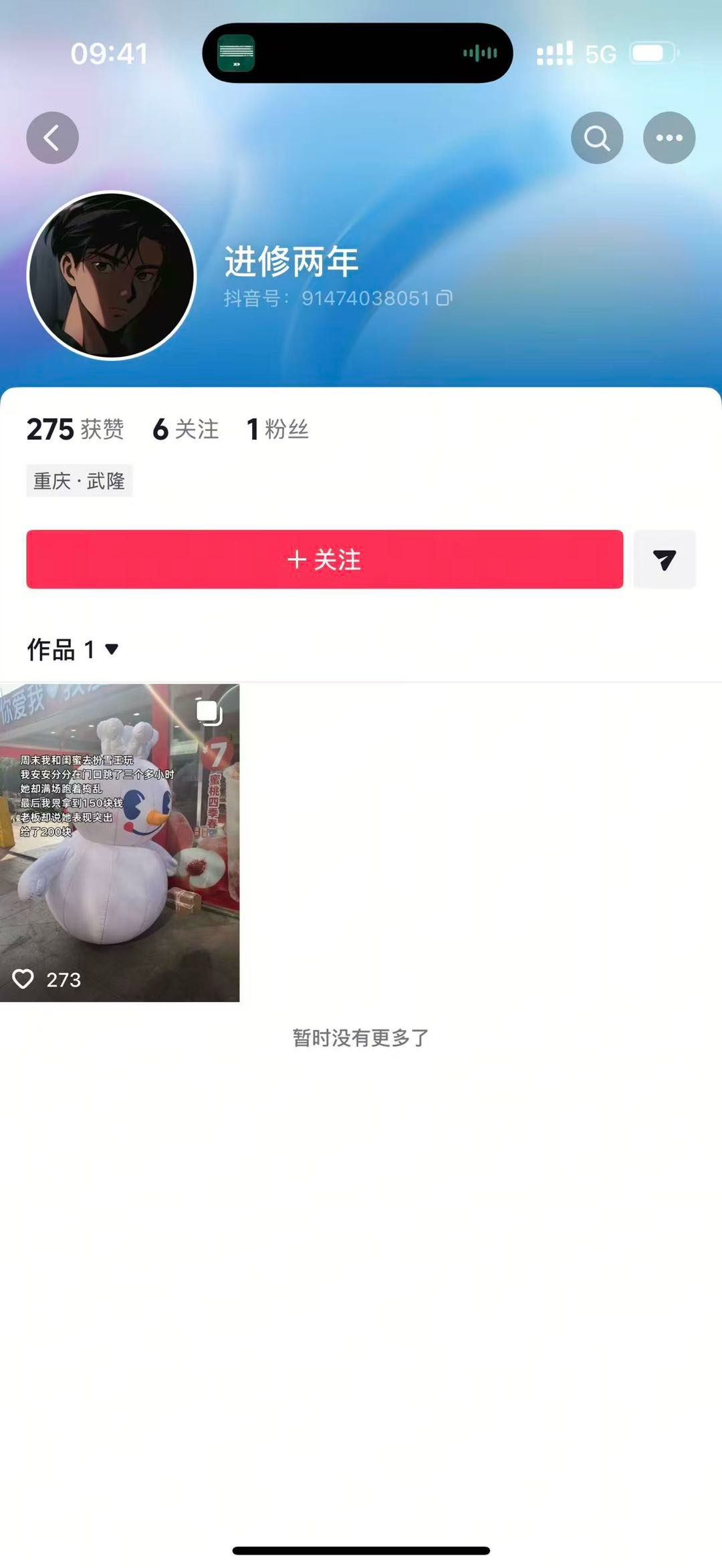Copy the 抖音号 91474038051
722x1568 pixels.
(x=445, y=298)
